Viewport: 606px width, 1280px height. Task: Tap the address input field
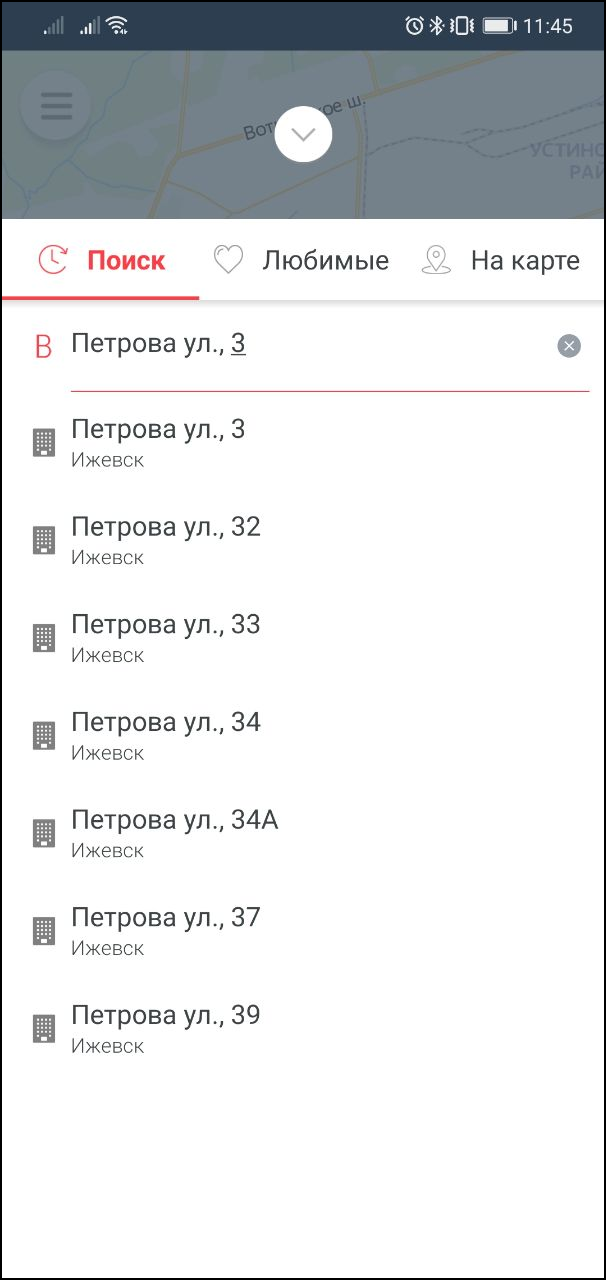click(310, 345)
